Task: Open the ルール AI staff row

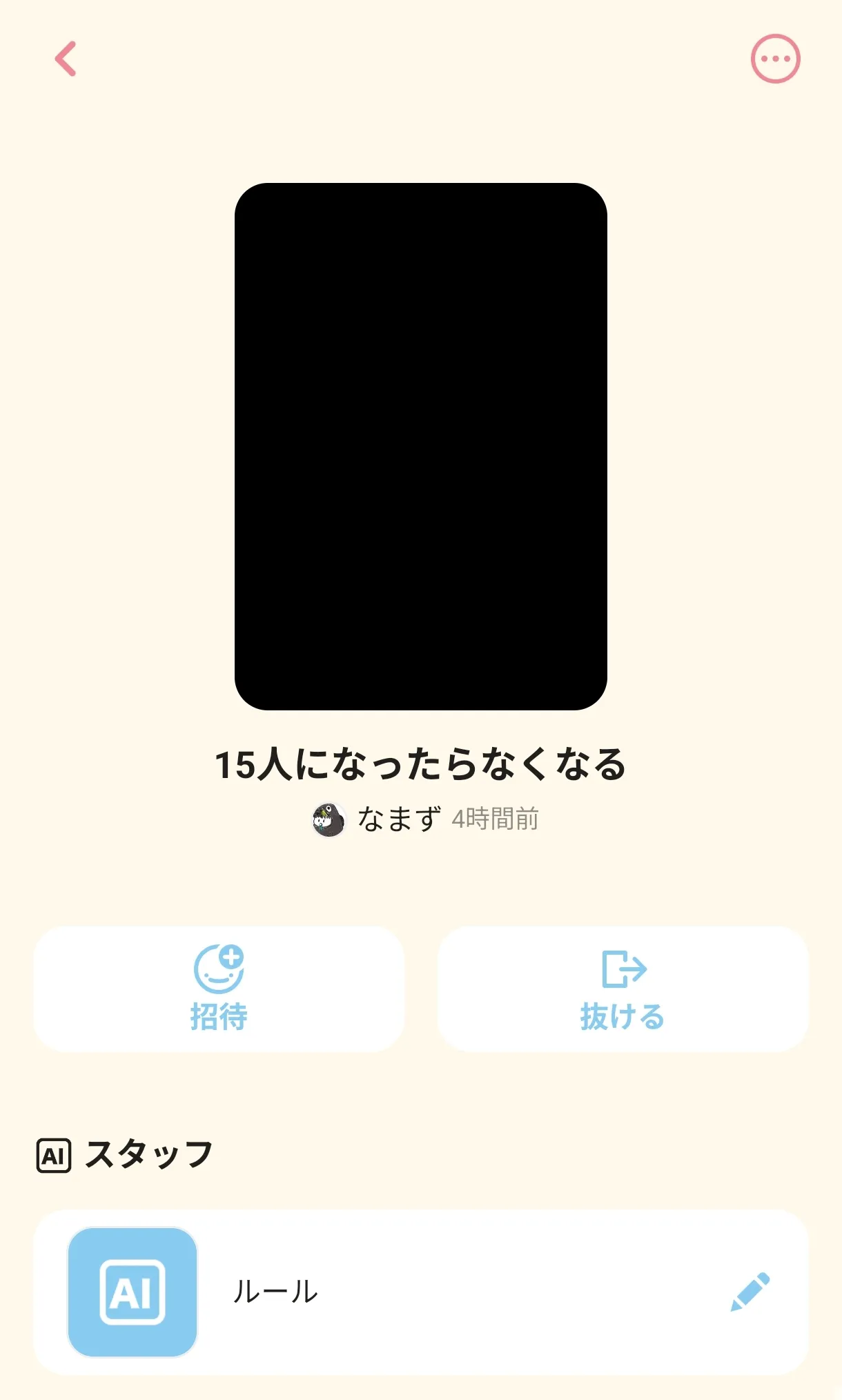Action: coord(421,1292)
